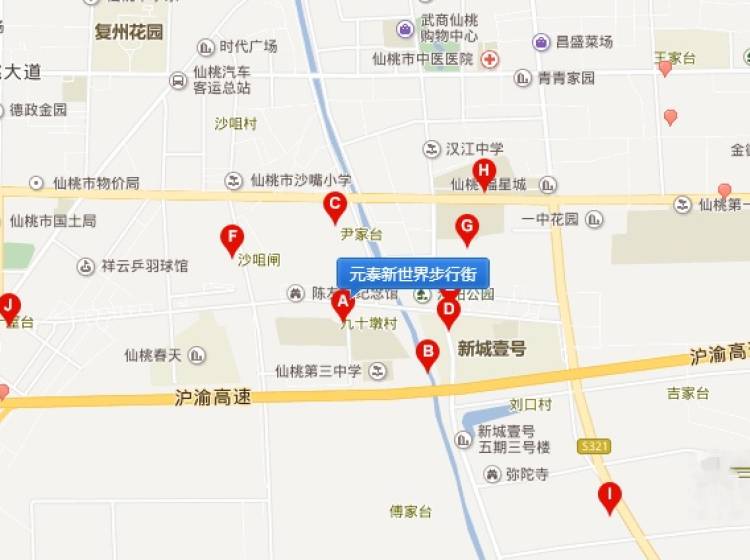
Task: Select map marker B
Action: tap(427, 352)
